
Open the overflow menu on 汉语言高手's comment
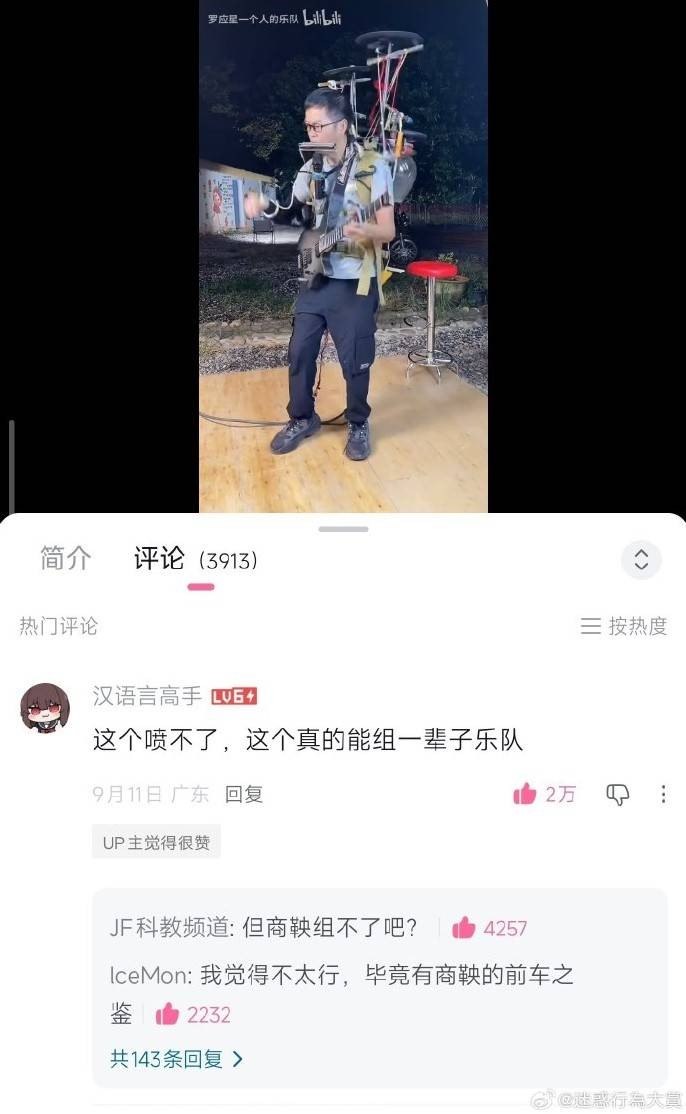(663, 794)
